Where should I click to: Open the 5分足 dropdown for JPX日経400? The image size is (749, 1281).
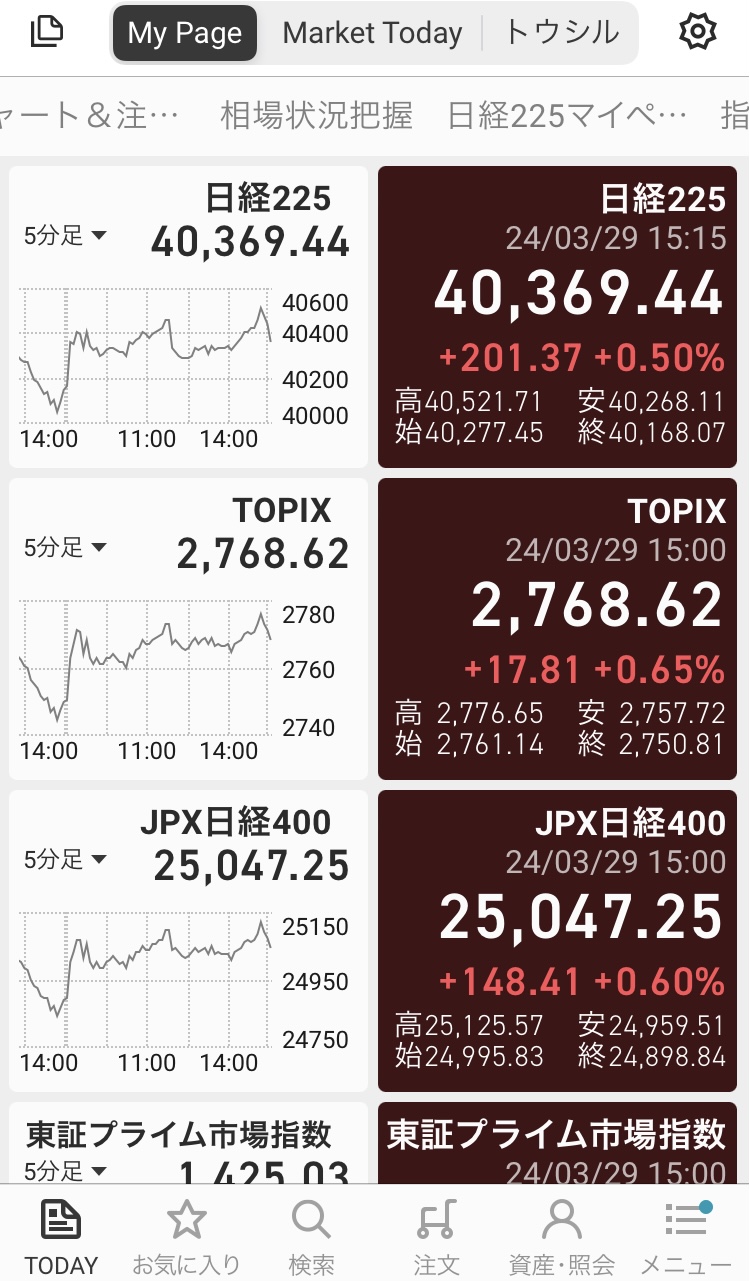tap(66, 860)
